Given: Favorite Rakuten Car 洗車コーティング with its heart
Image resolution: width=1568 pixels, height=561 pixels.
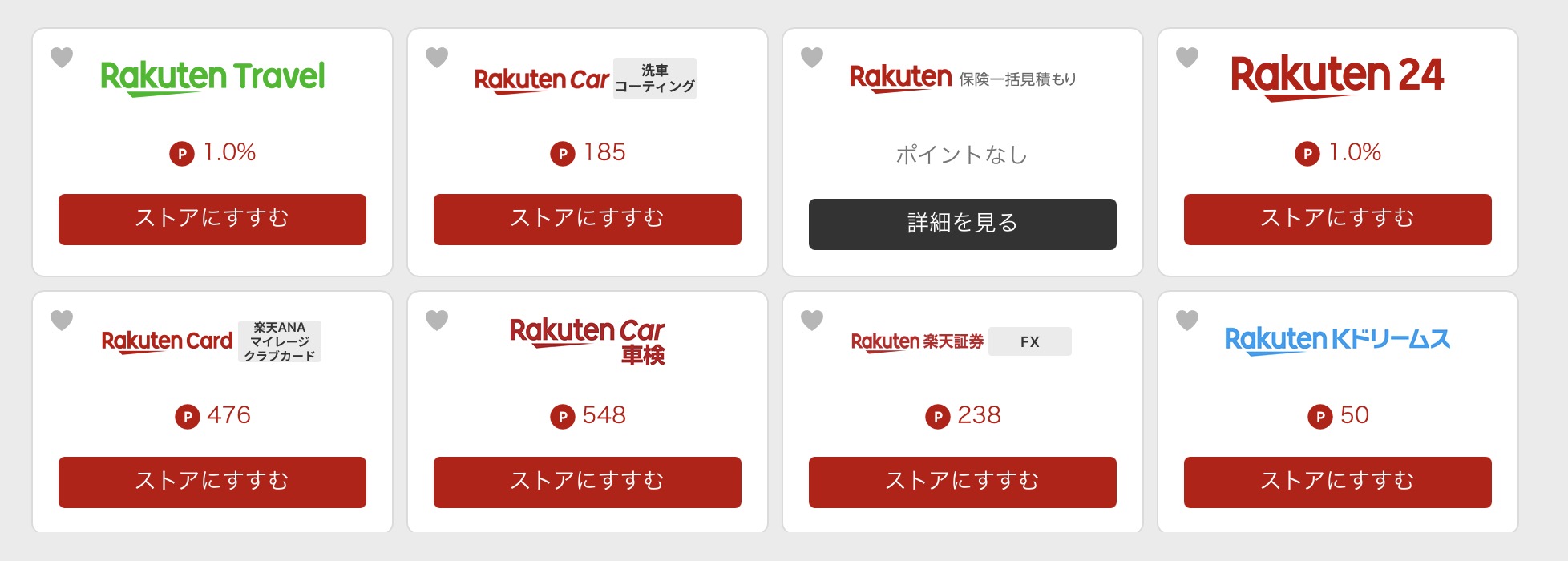Looking at the screenshot, I should (x=437, y=57).
